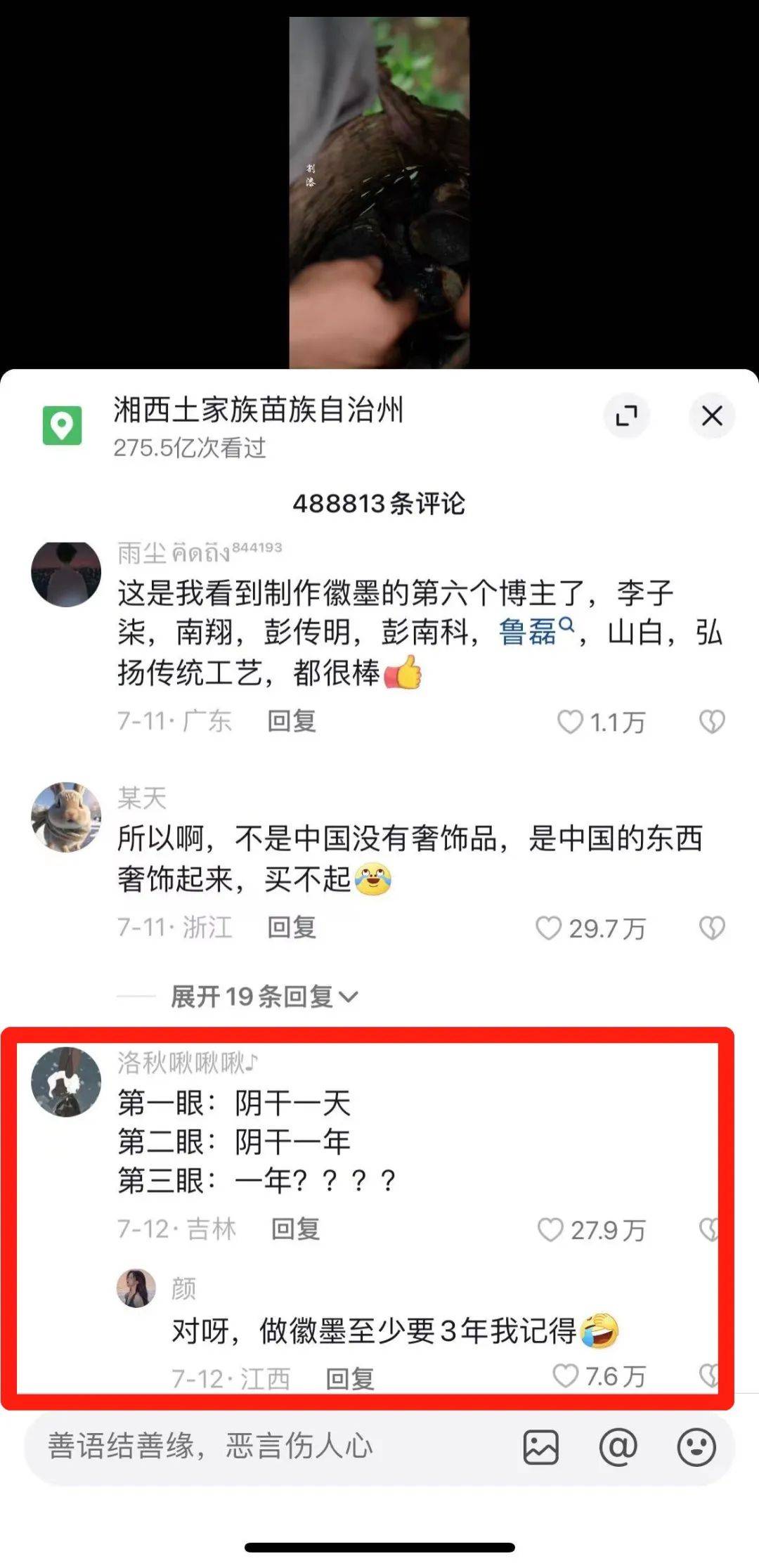Image resolution: width=759 pixels, height=1568 pixels.
Task: Tap the comment input field
Action: click(x=267, y=1447)
